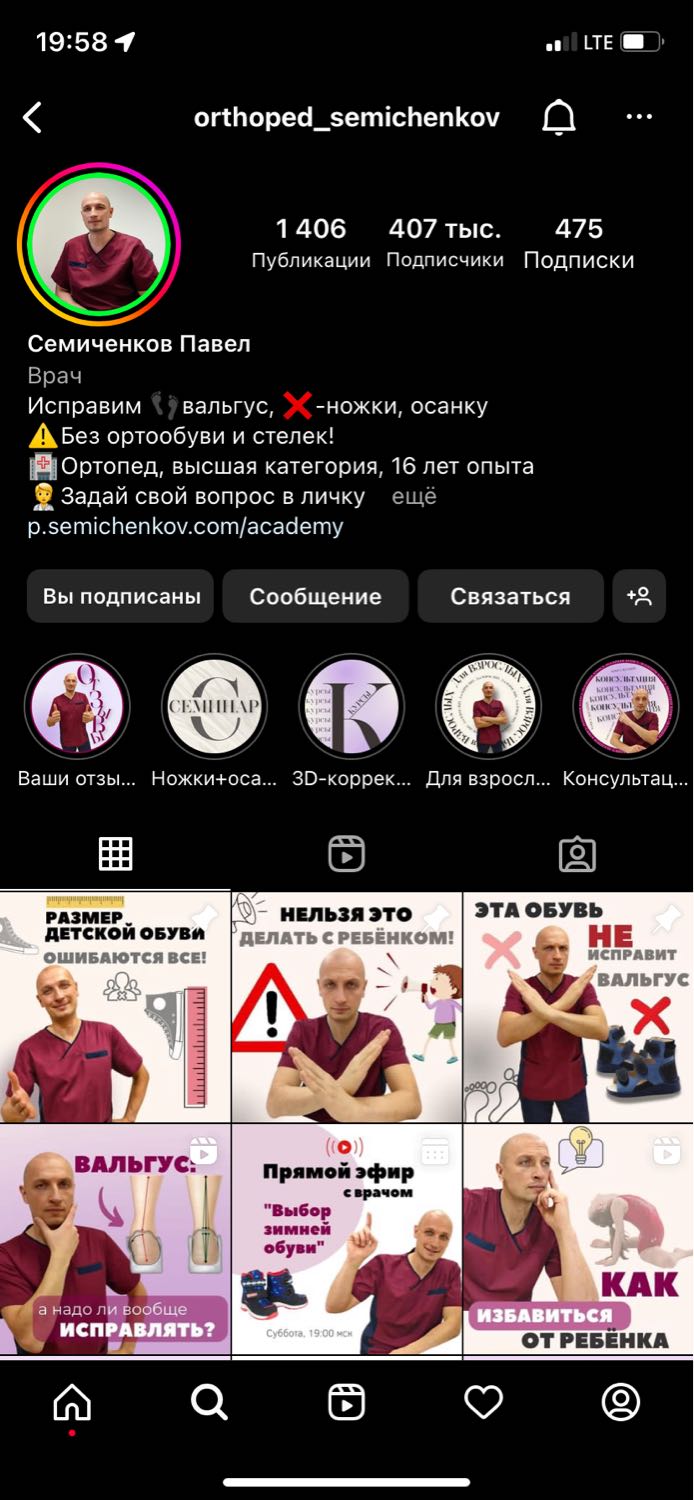Switch to the tagged photos tab
The height and width of the screenshot is (1500, 694).
coord(577,854)
